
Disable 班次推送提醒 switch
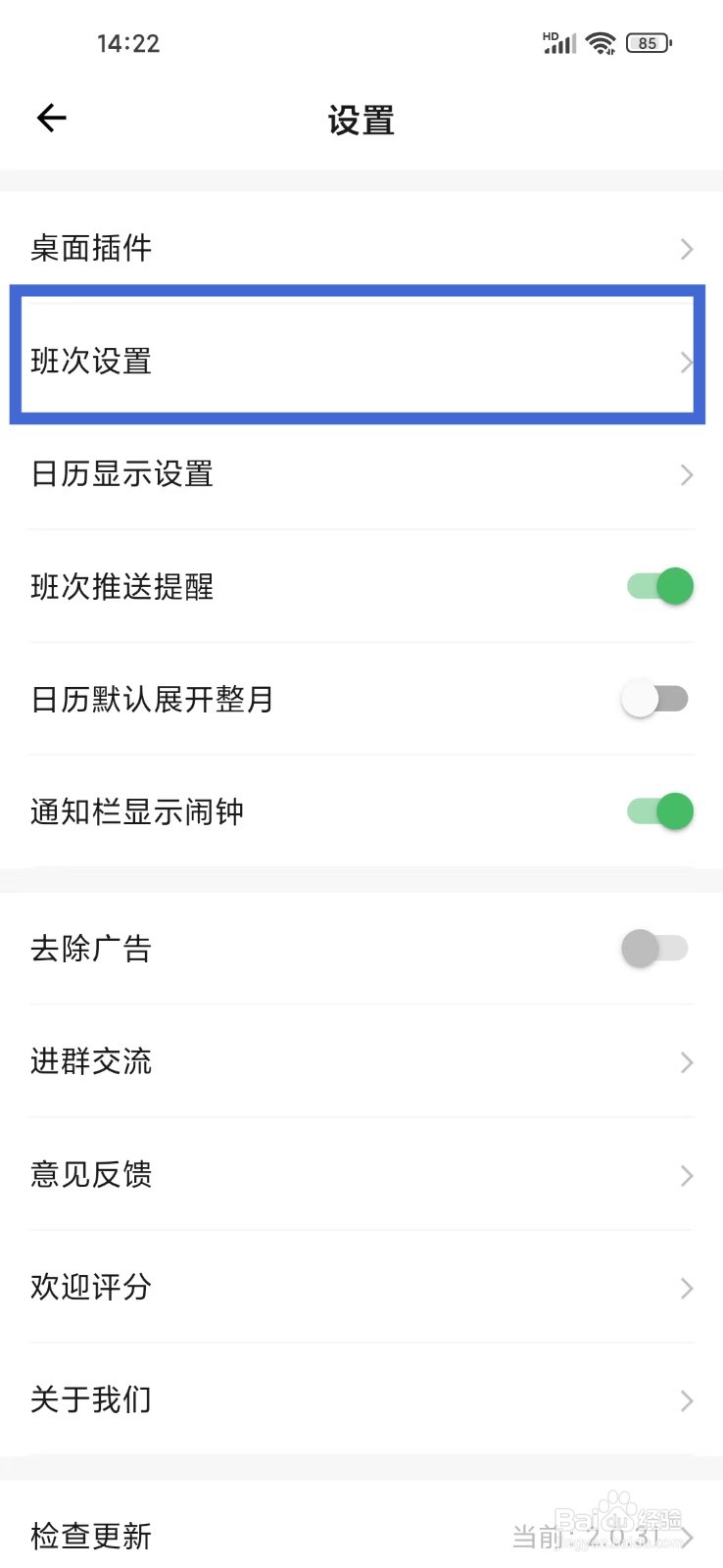coord(659,586)
